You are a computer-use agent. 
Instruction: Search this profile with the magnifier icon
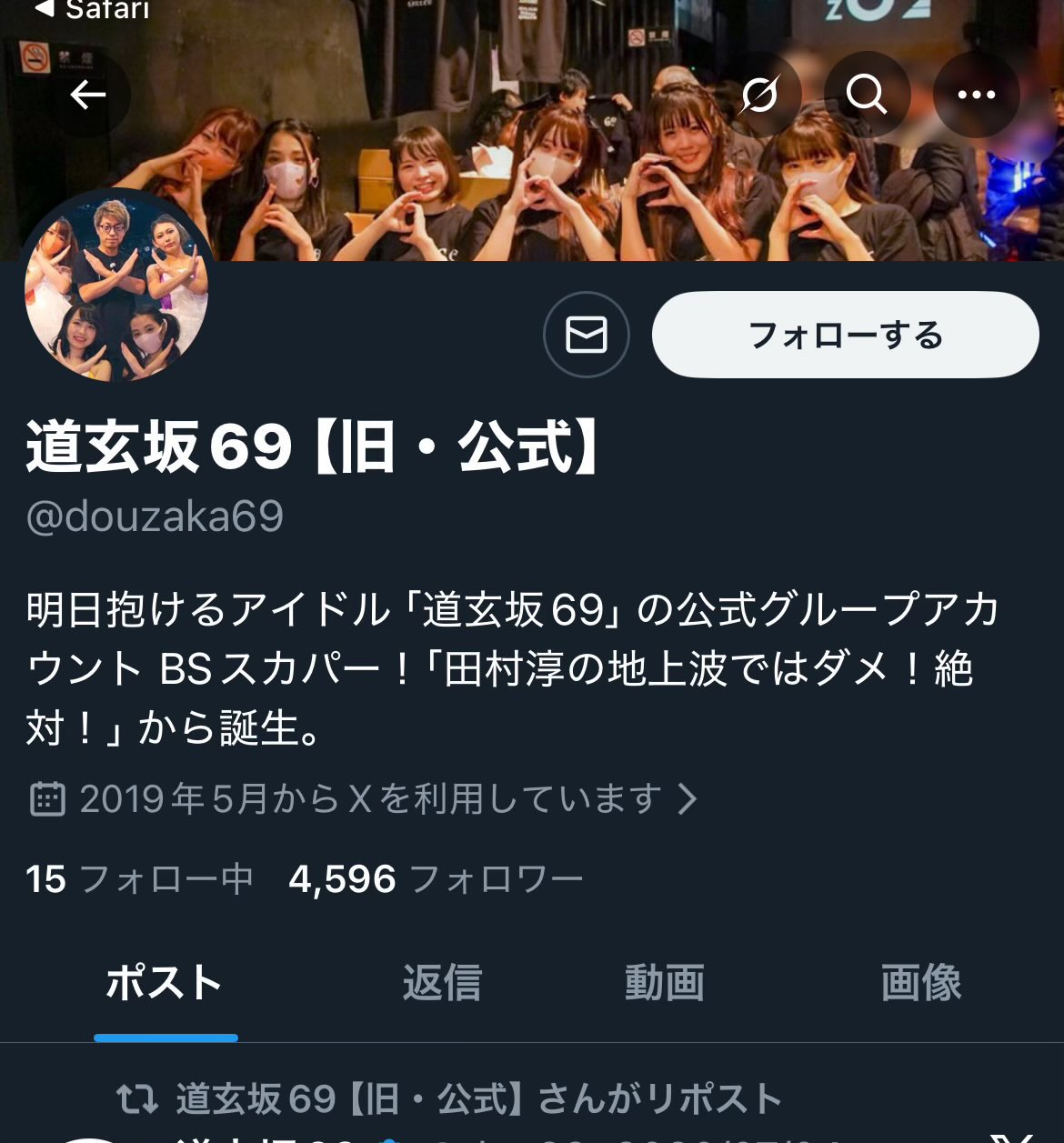867,95
